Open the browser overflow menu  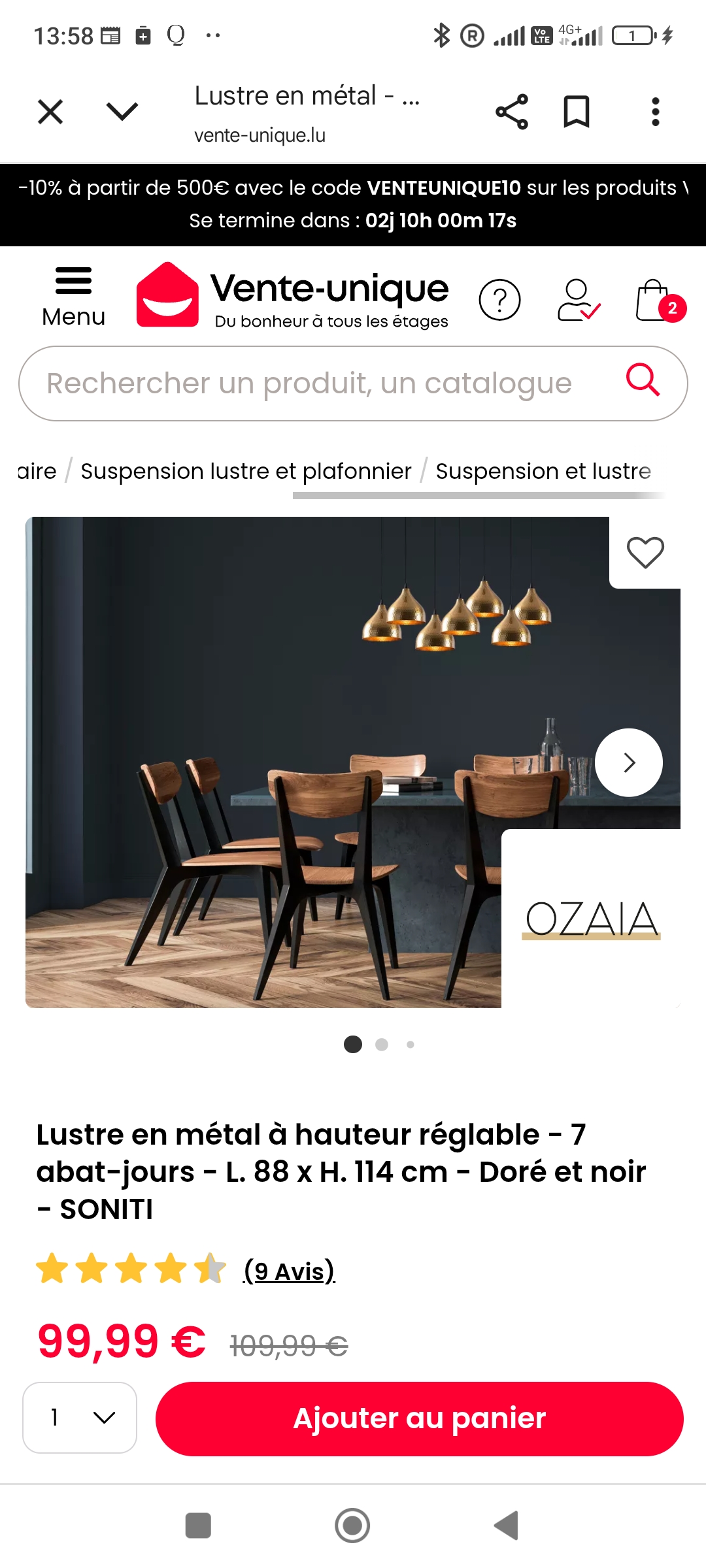point(655,112)
